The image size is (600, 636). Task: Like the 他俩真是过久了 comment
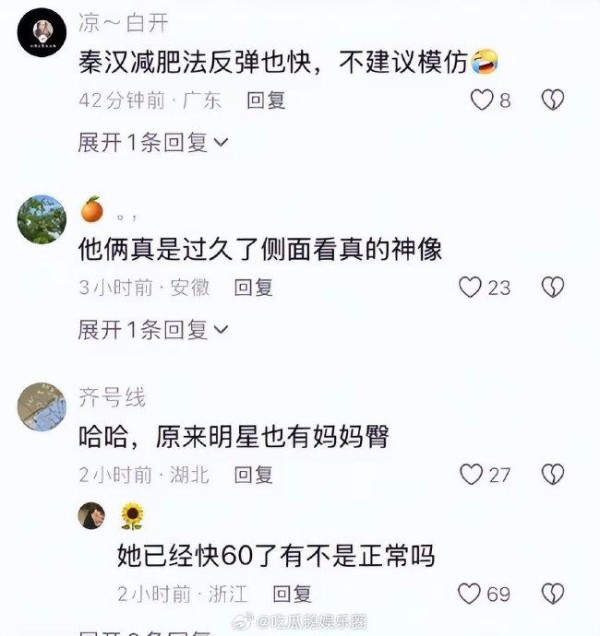[471, 287]
